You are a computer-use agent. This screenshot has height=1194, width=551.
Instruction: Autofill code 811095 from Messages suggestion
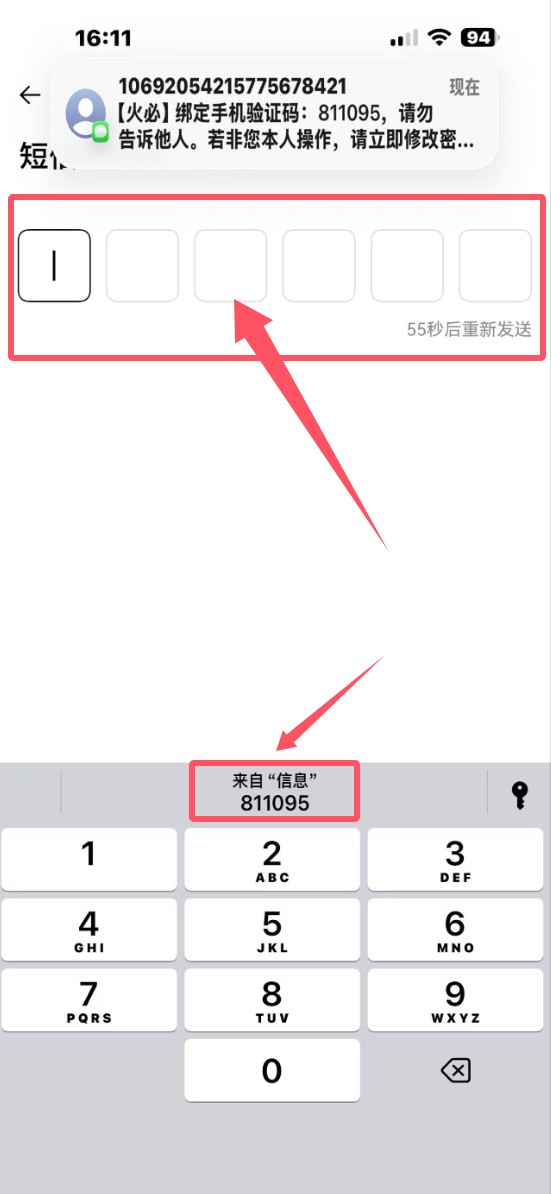tap(274, 791)
